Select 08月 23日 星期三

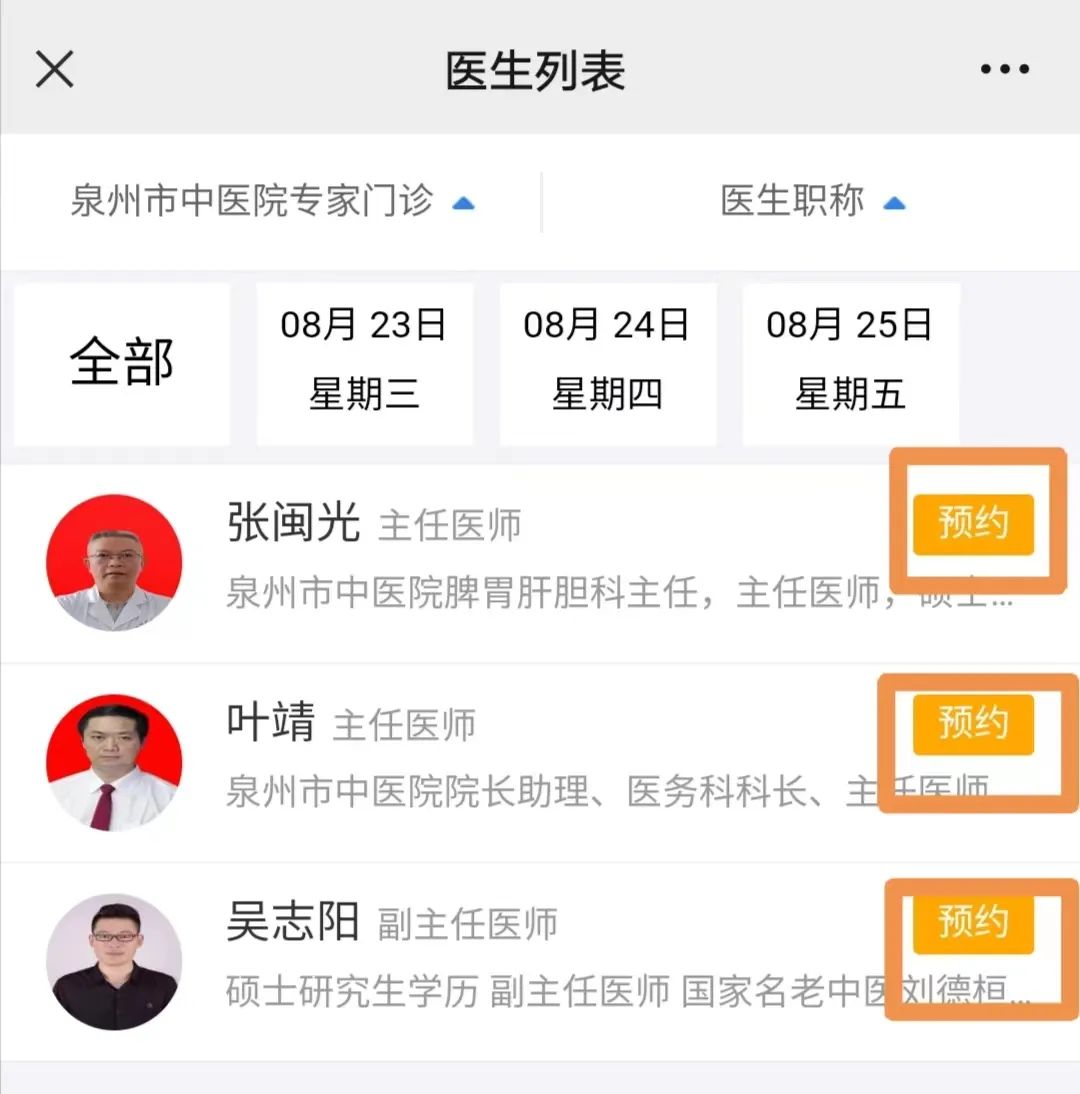pyautogui.click(x=364, y=363)
